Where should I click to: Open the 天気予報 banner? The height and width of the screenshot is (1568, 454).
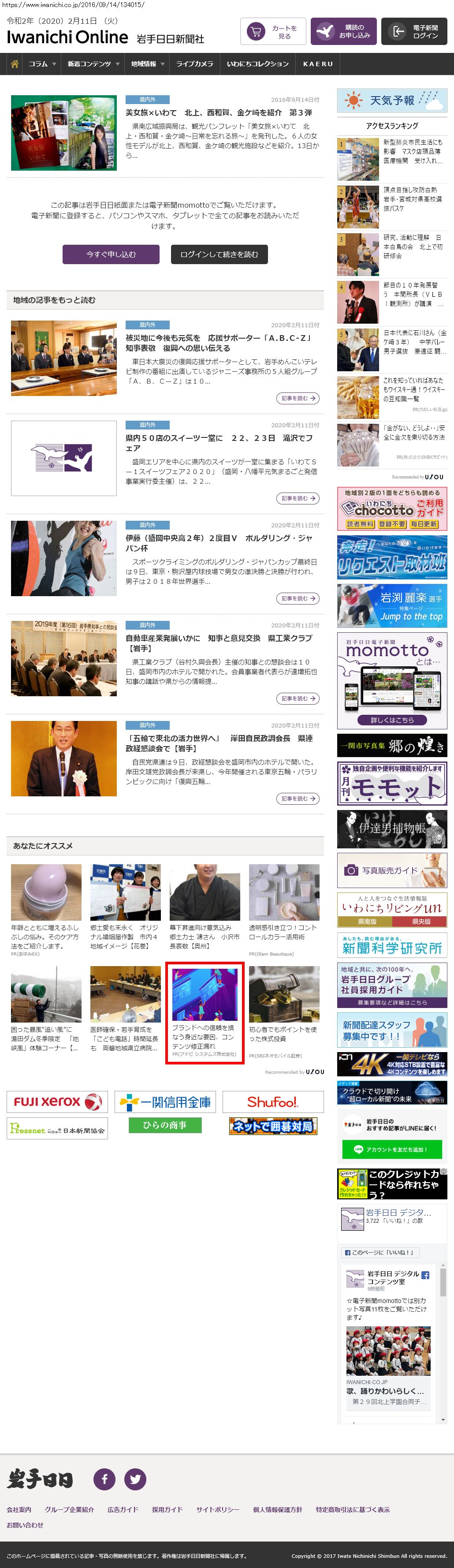pos(392,101)
